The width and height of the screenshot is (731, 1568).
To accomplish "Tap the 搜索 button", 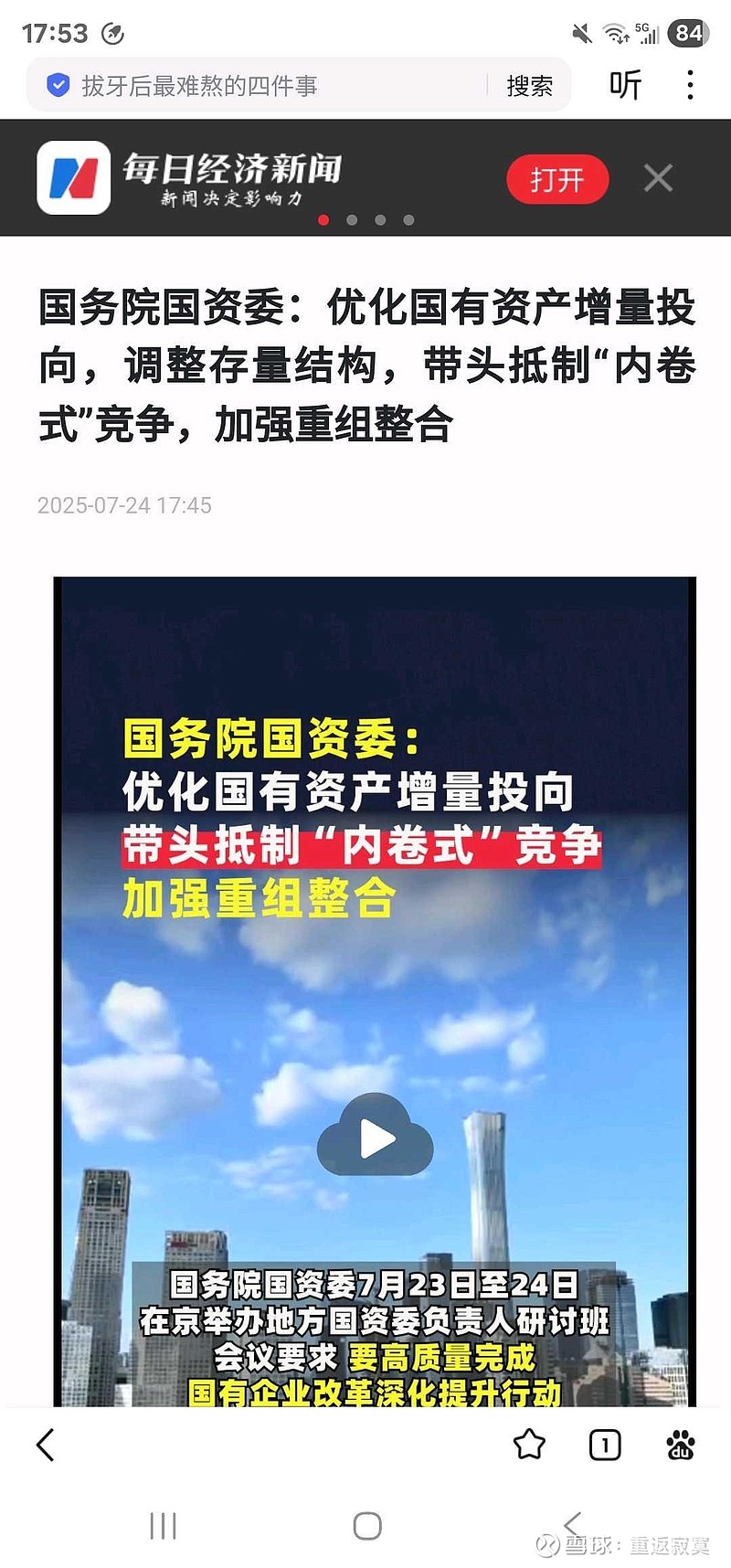I will pos(530,86).
